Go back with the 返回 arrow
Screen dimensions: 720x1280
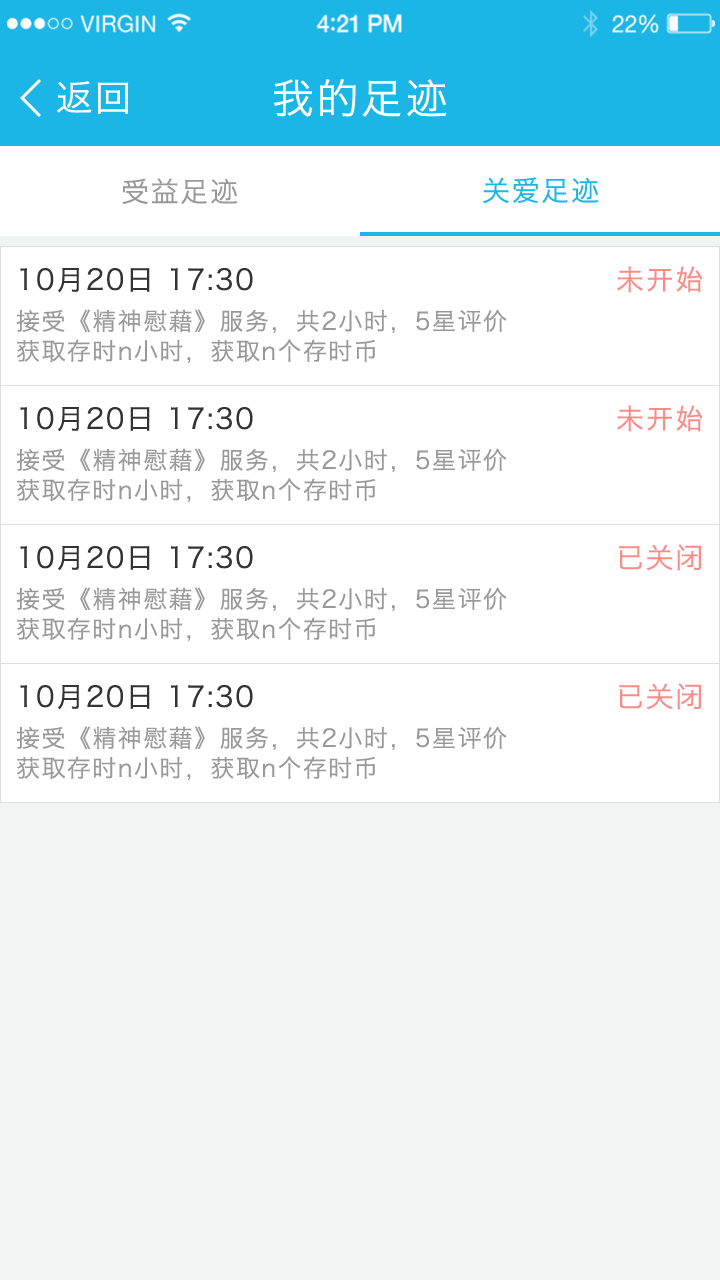pyautogui.click(x=75, y=98)
